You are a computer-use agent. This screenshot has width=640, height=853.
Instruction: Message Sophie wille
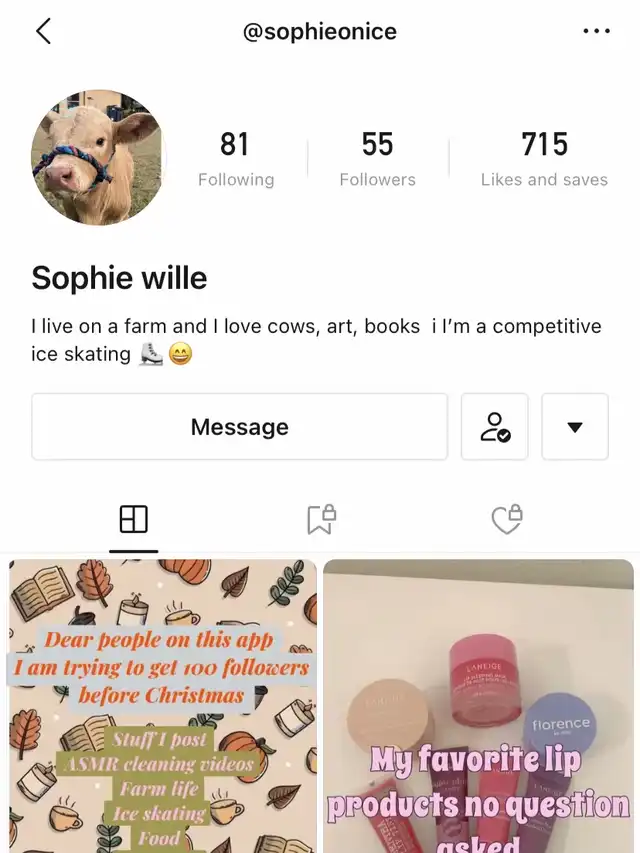[239, 427]
